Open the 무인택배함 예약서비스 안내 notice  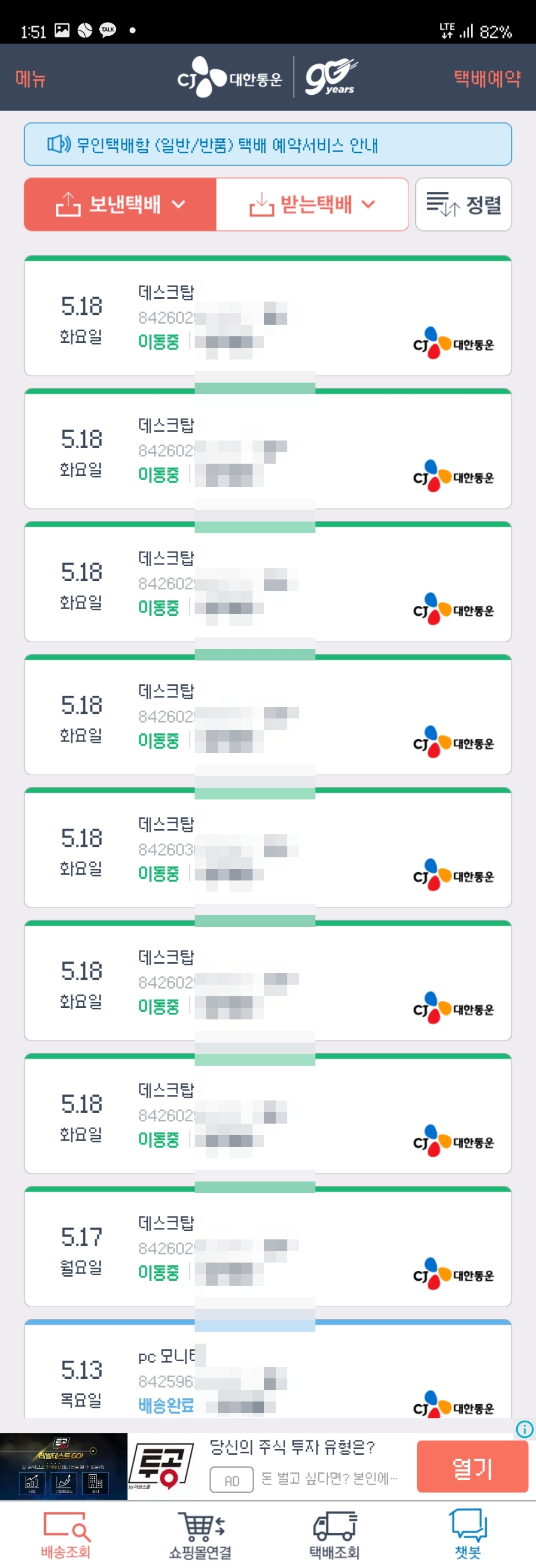(267, 144)
